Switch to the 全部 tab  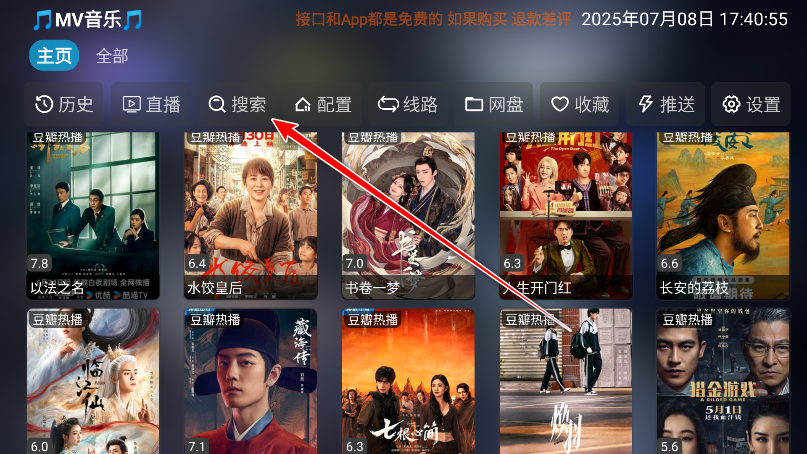112,56
